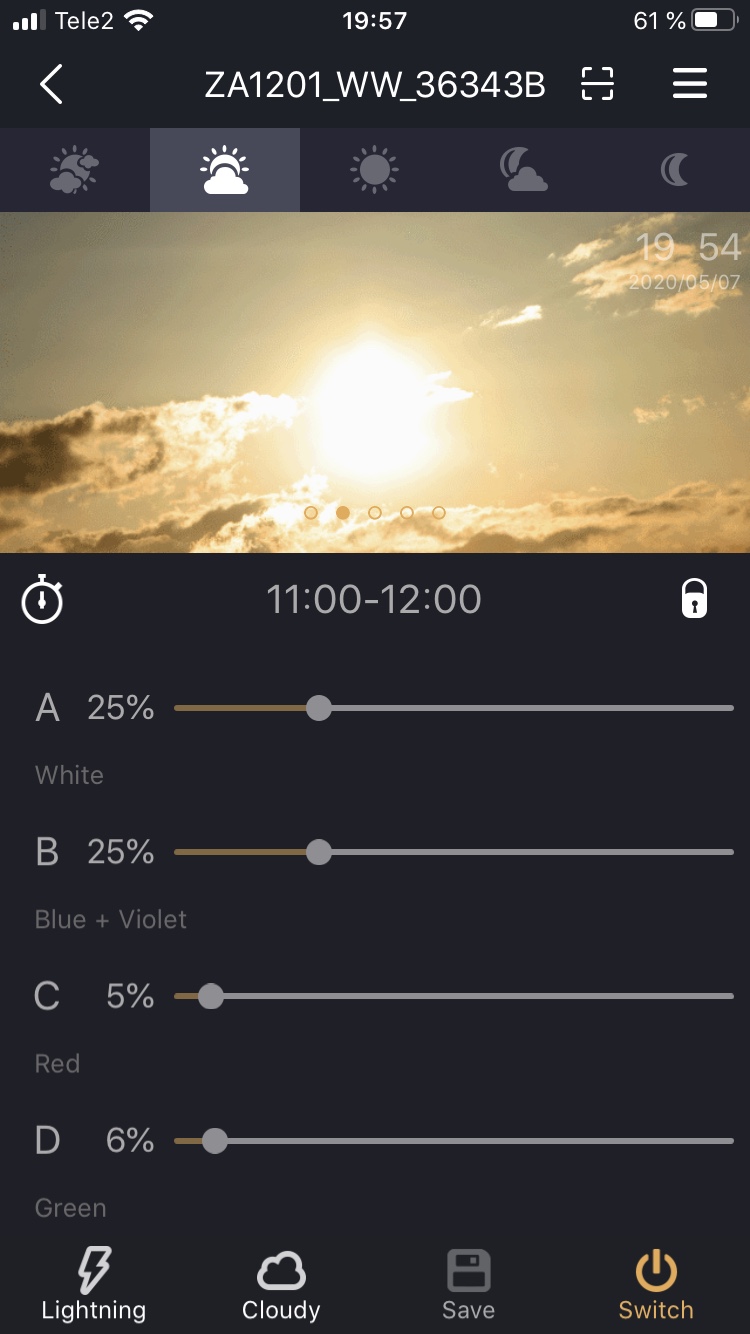Go back using the top-left arrow
This screenshot has height=1334, width=750.
pyautogui.click(x=51, y=85)
